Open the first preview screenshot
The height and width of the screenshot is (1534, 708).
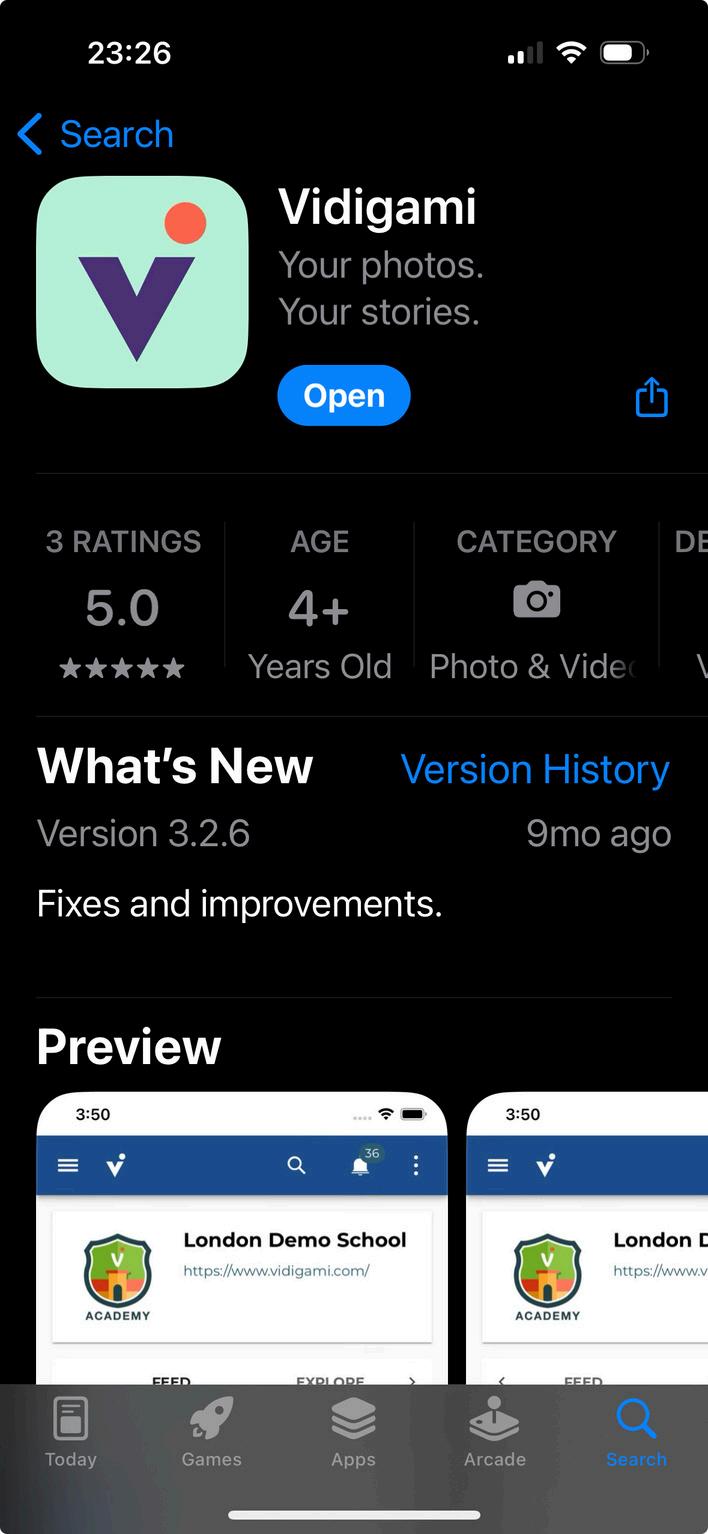(241, 1238)
